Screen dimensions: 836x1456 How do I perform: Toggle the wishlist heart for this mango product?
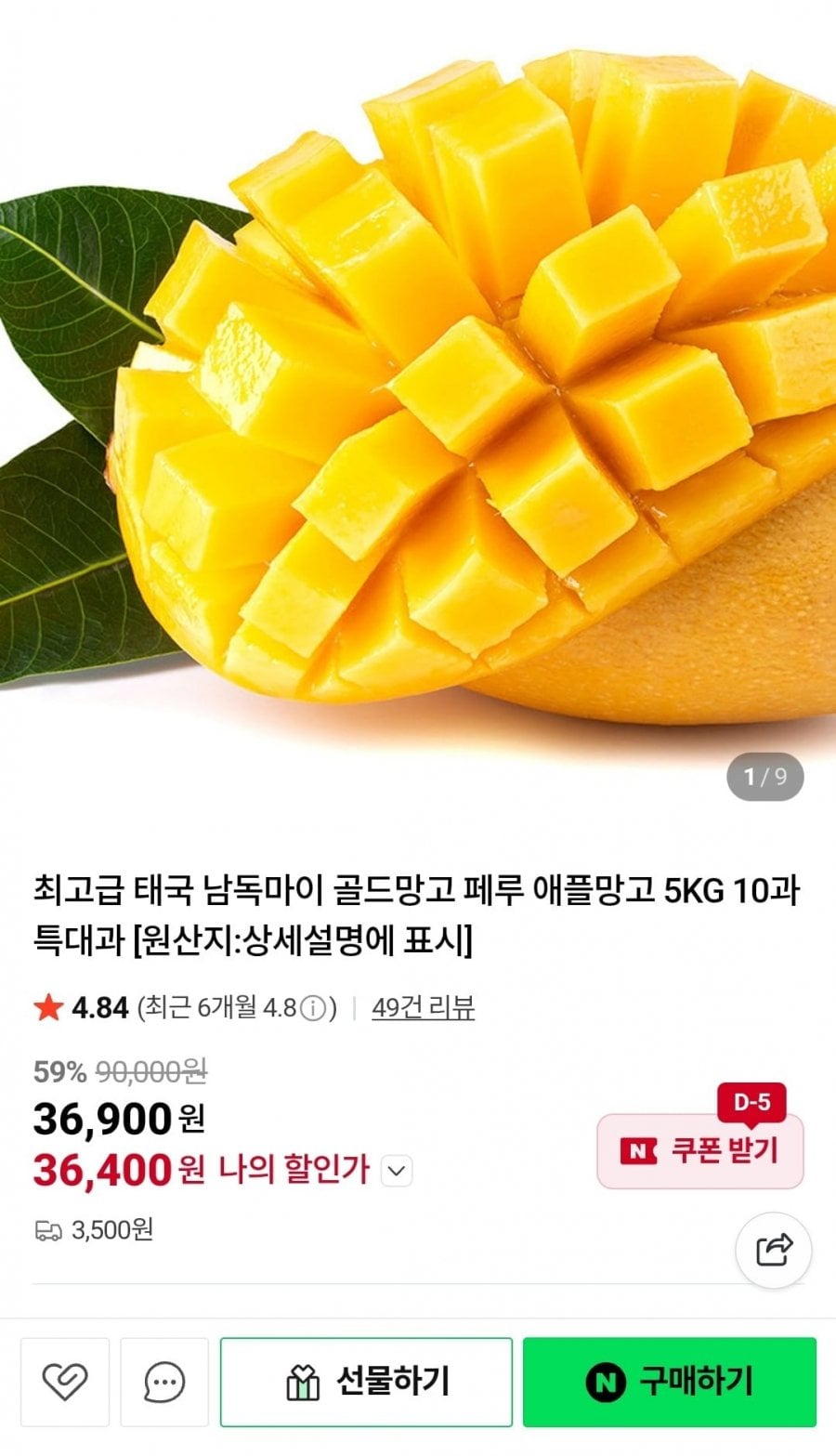(63, 1382)
